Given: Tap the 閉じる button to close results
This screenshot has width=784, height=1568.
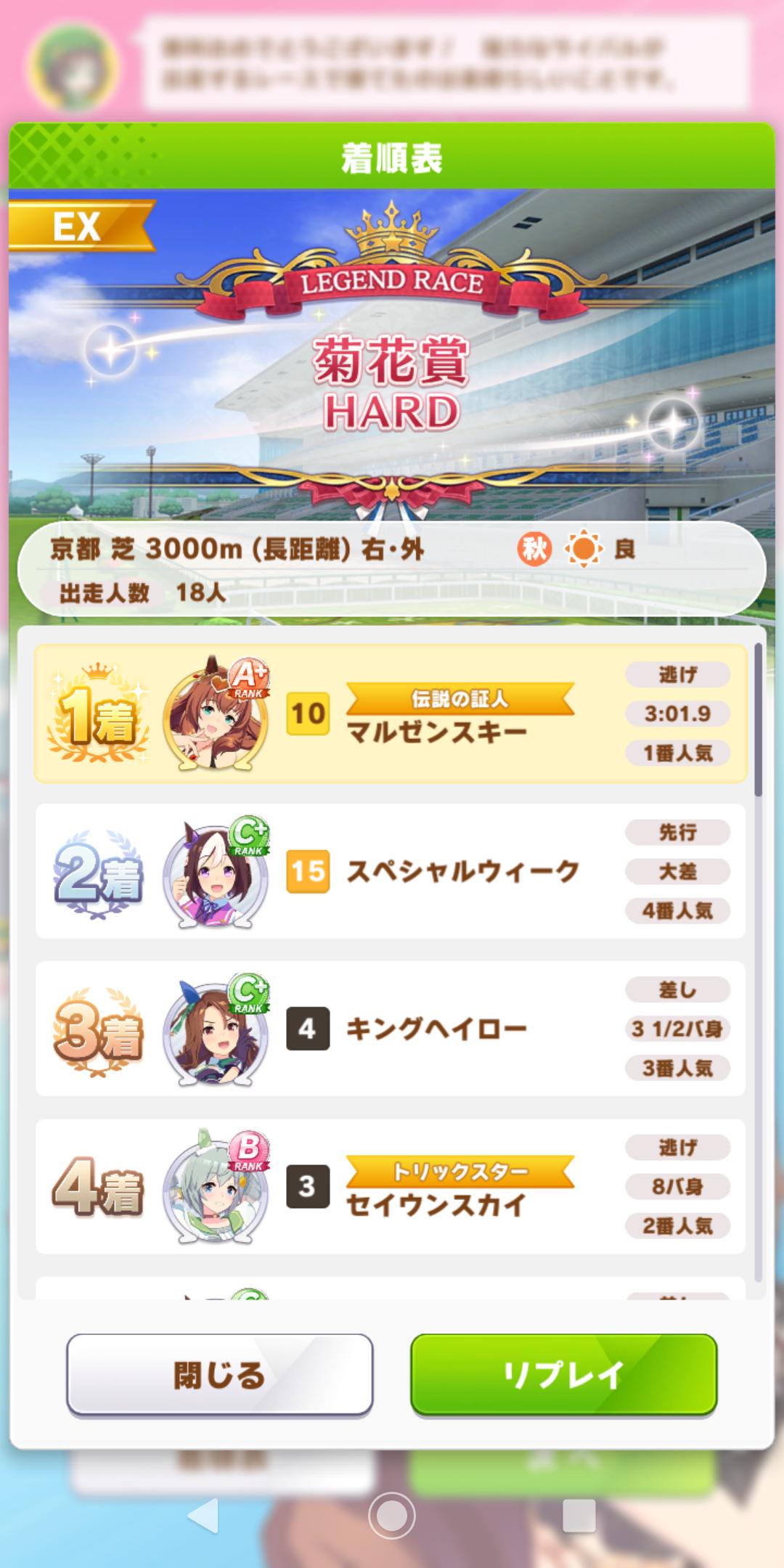Looking at the screenshot, I should [x=219, y=1375].
